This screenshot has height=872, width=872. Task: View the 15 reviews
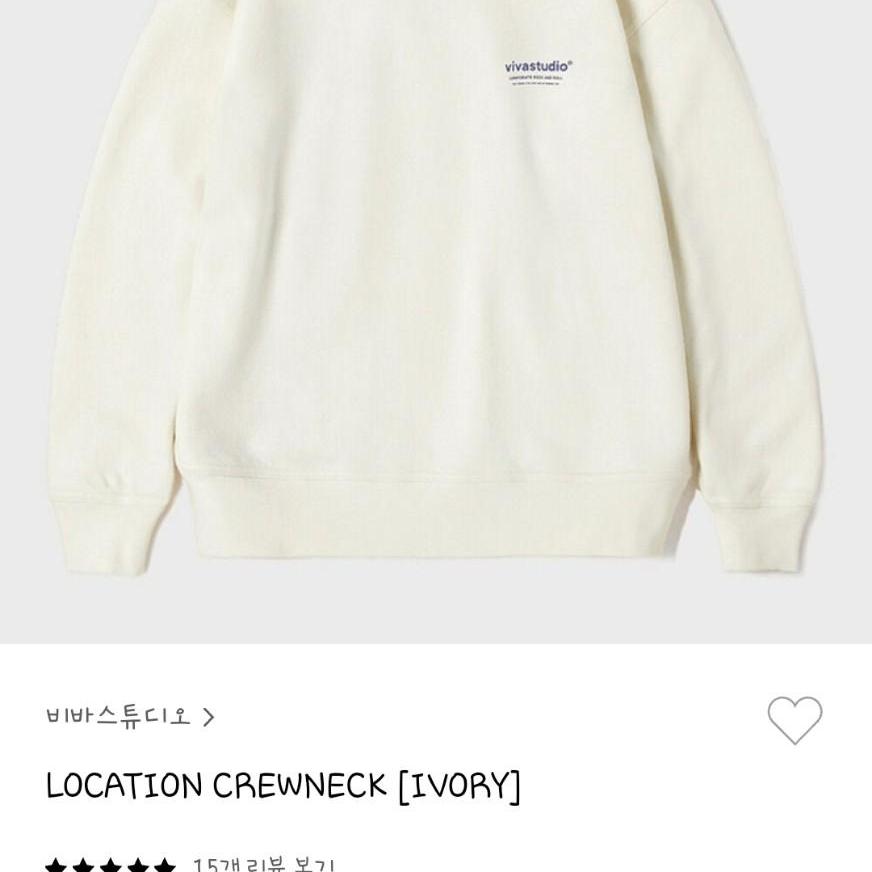263,864
